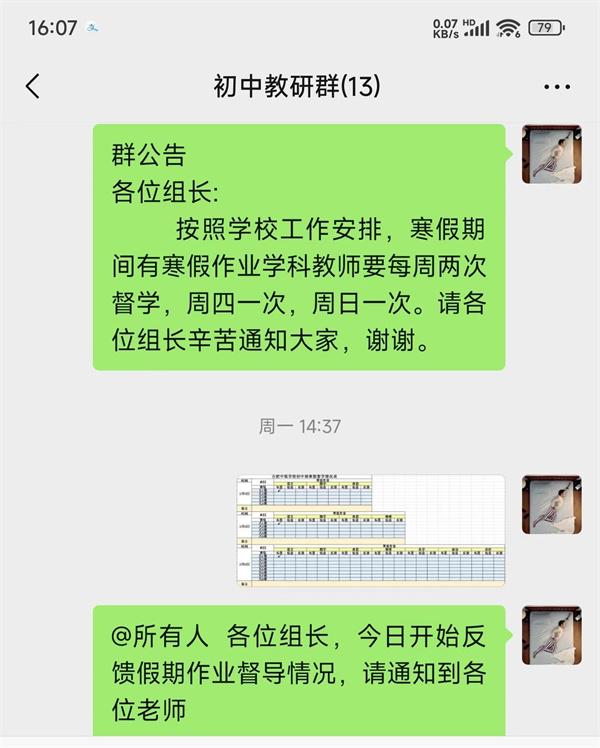Screen dimensions: 600x748
Task: Open the spreadsheet image message
Action: point(371,530)
